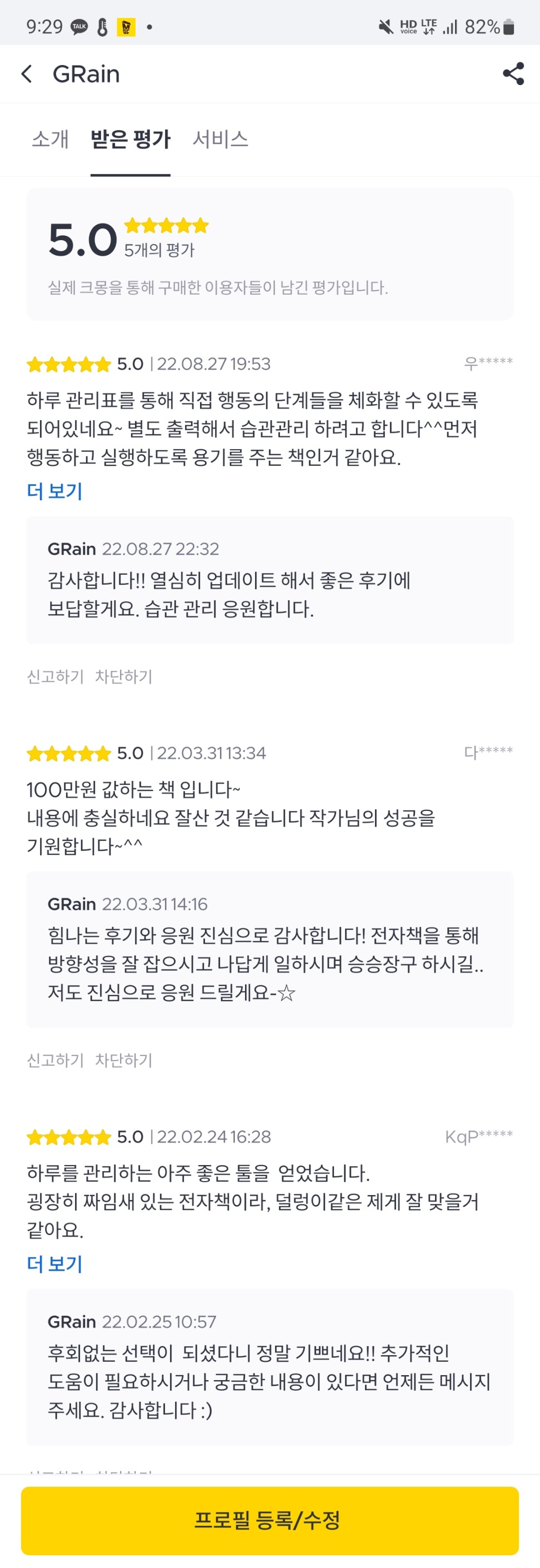Go back from the GRain profile
This screenshot has width=540, height=1568.
point(27,74)
